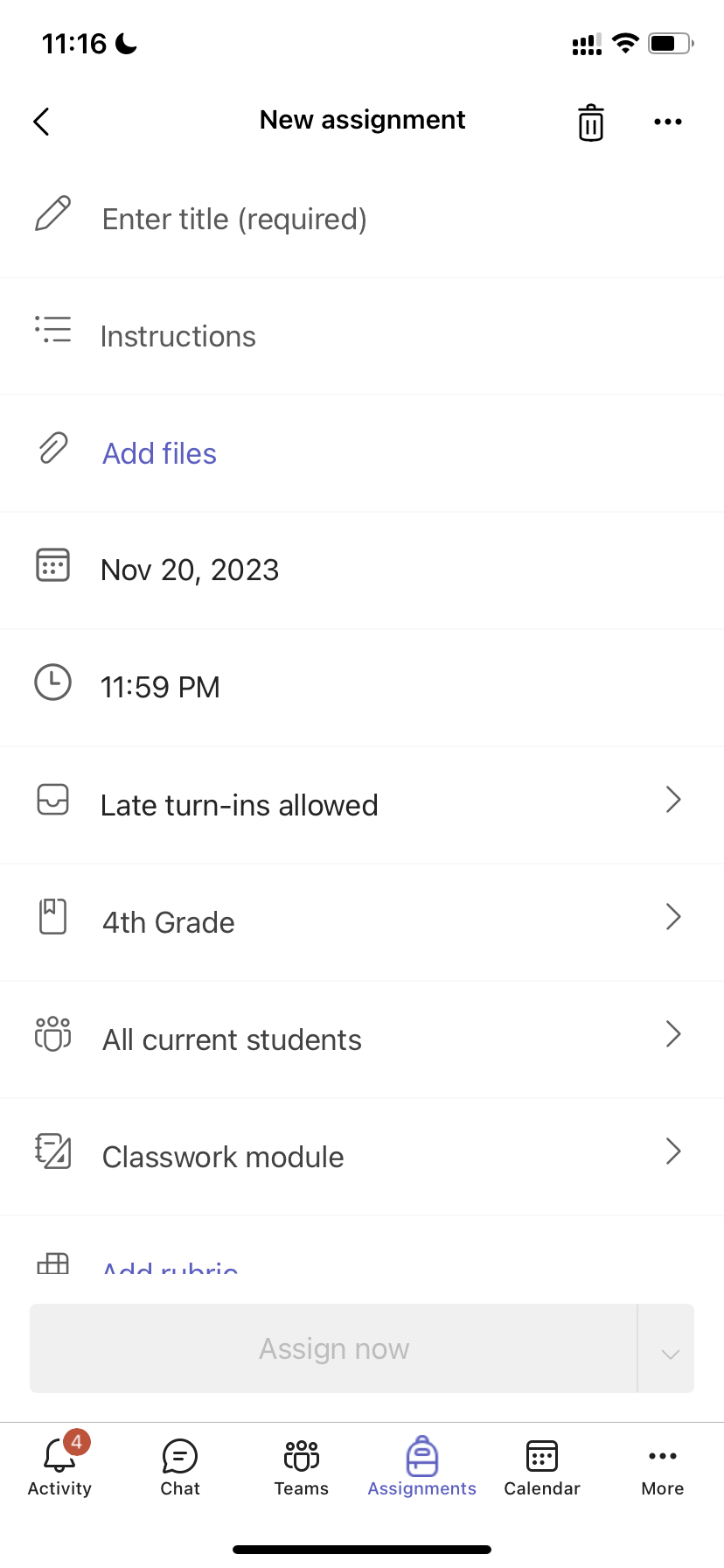Open the More options ellipsis menu

667,122
